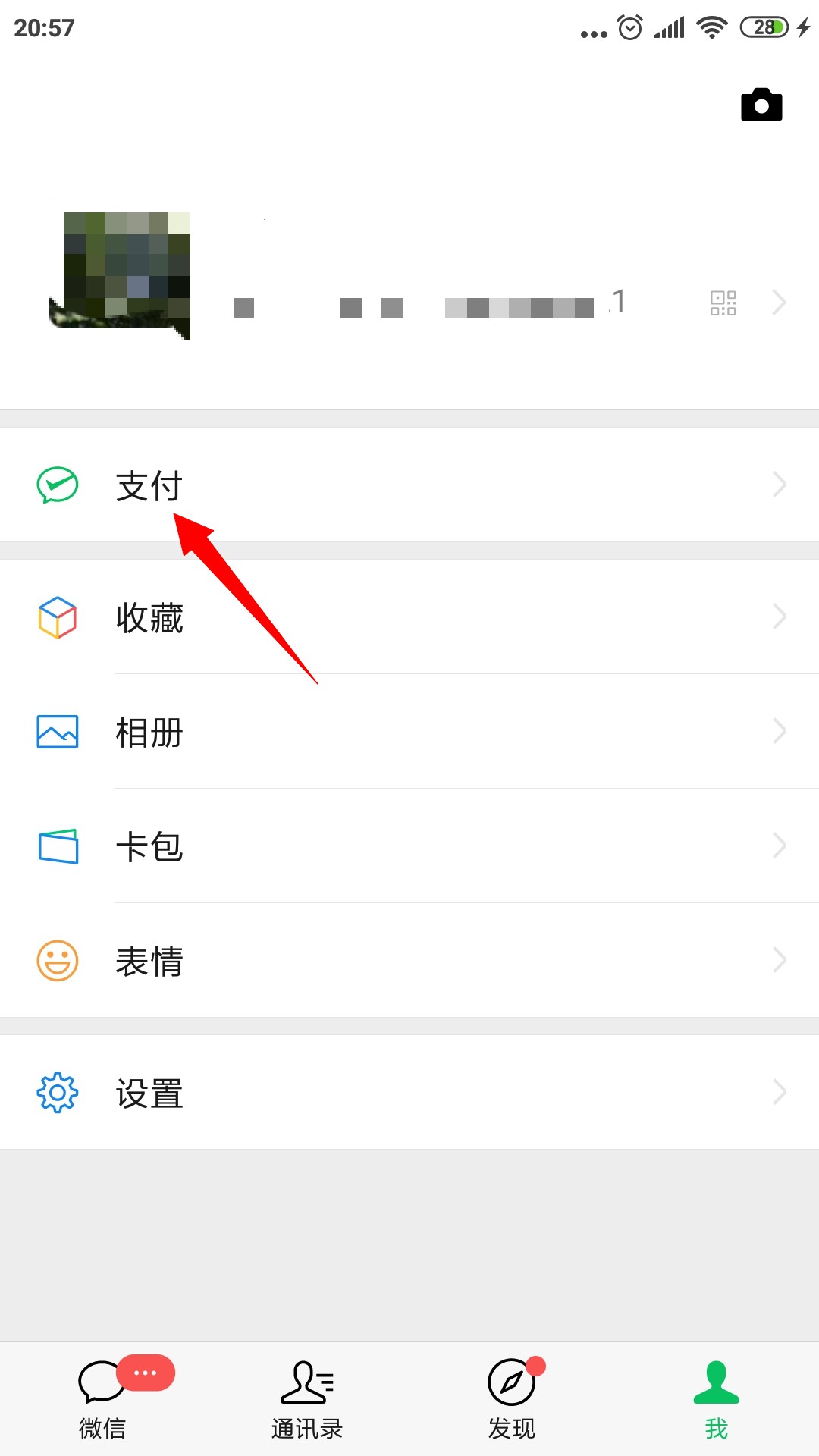Click the 表情 (Stickers) smiley icon
This screenshot has height=1456, width=819.
57,960
